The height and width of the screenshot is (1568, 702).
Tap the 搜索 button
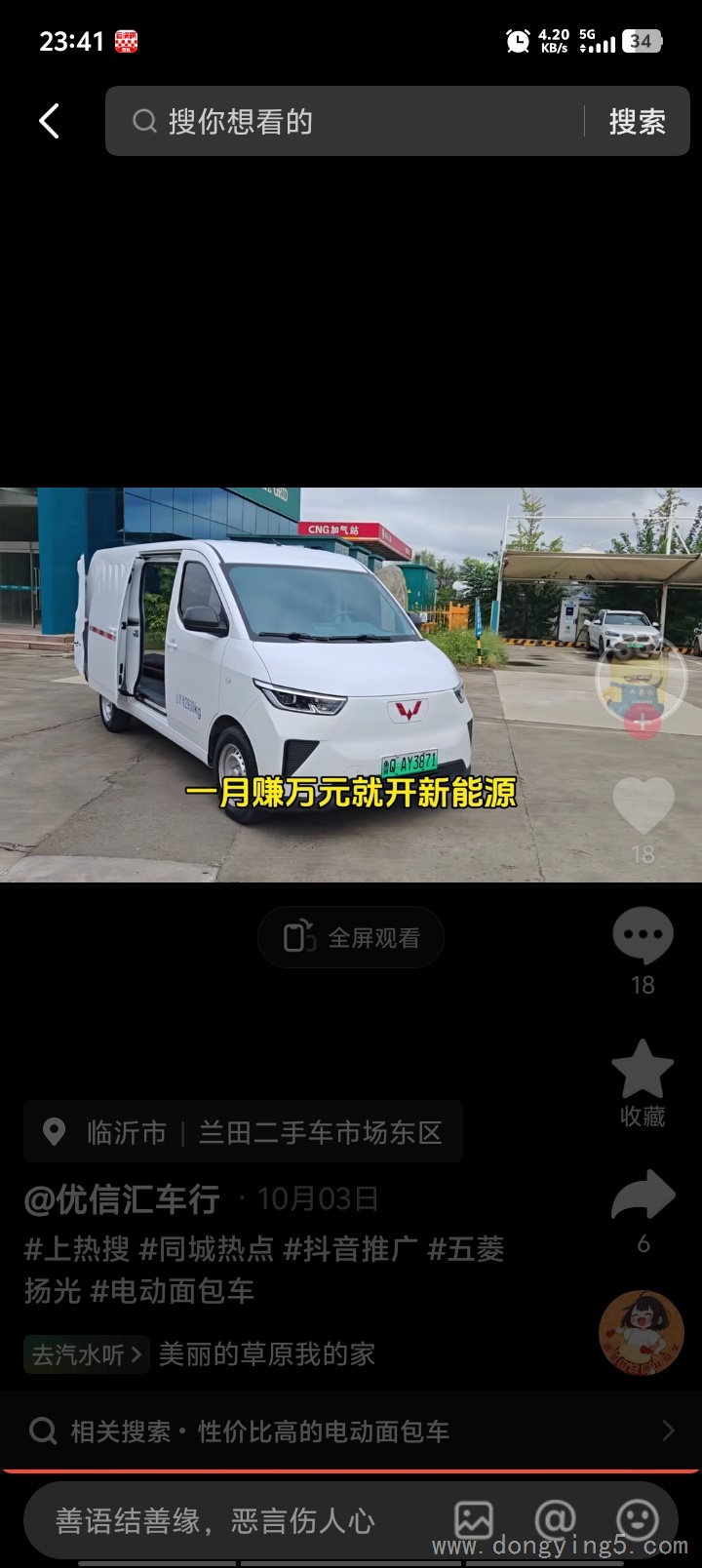(637, 122)
